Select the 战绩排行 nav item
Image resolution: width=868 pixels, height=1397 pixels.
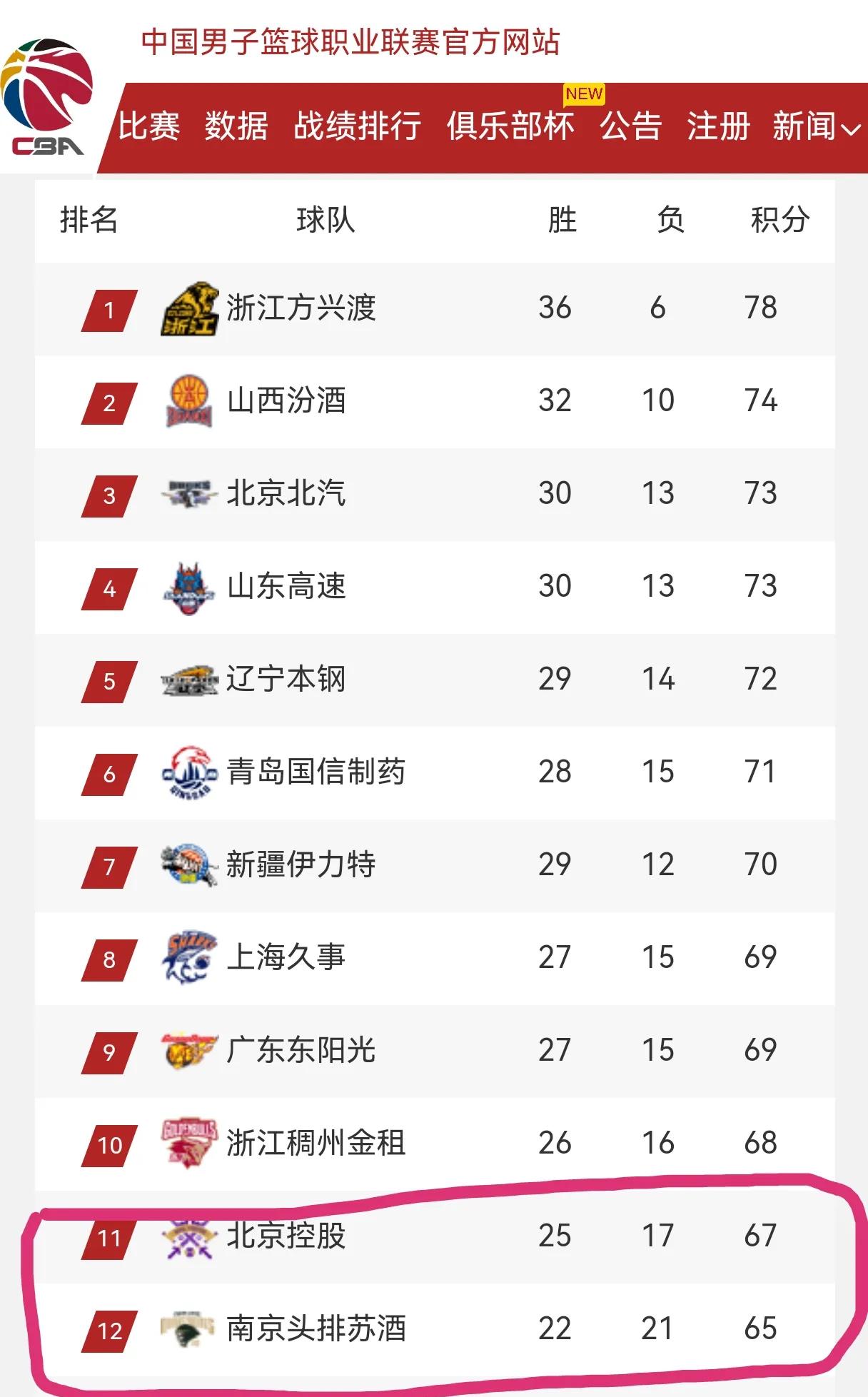(x=357, y=126)
